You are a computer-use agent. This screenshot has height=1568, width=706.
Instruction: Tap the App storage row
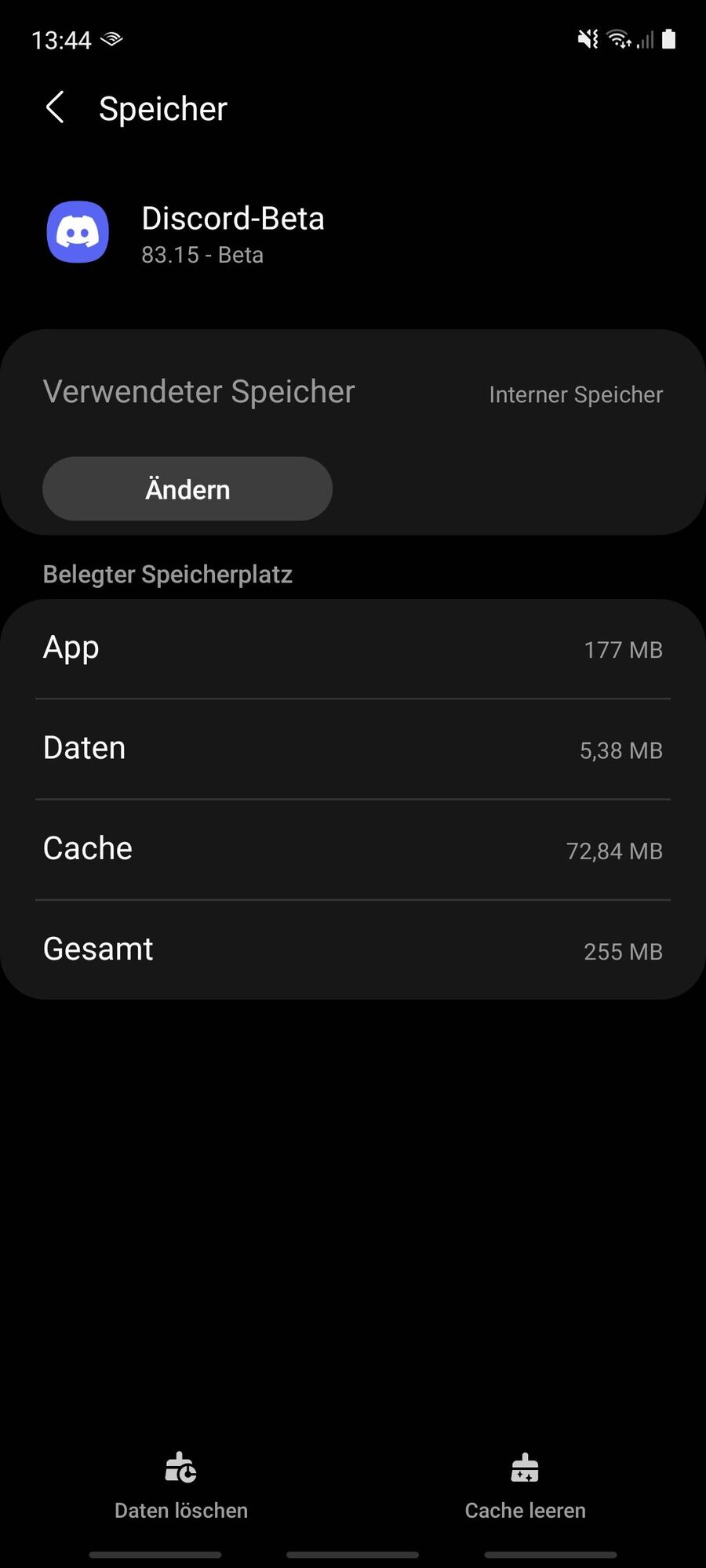(353, 648)
